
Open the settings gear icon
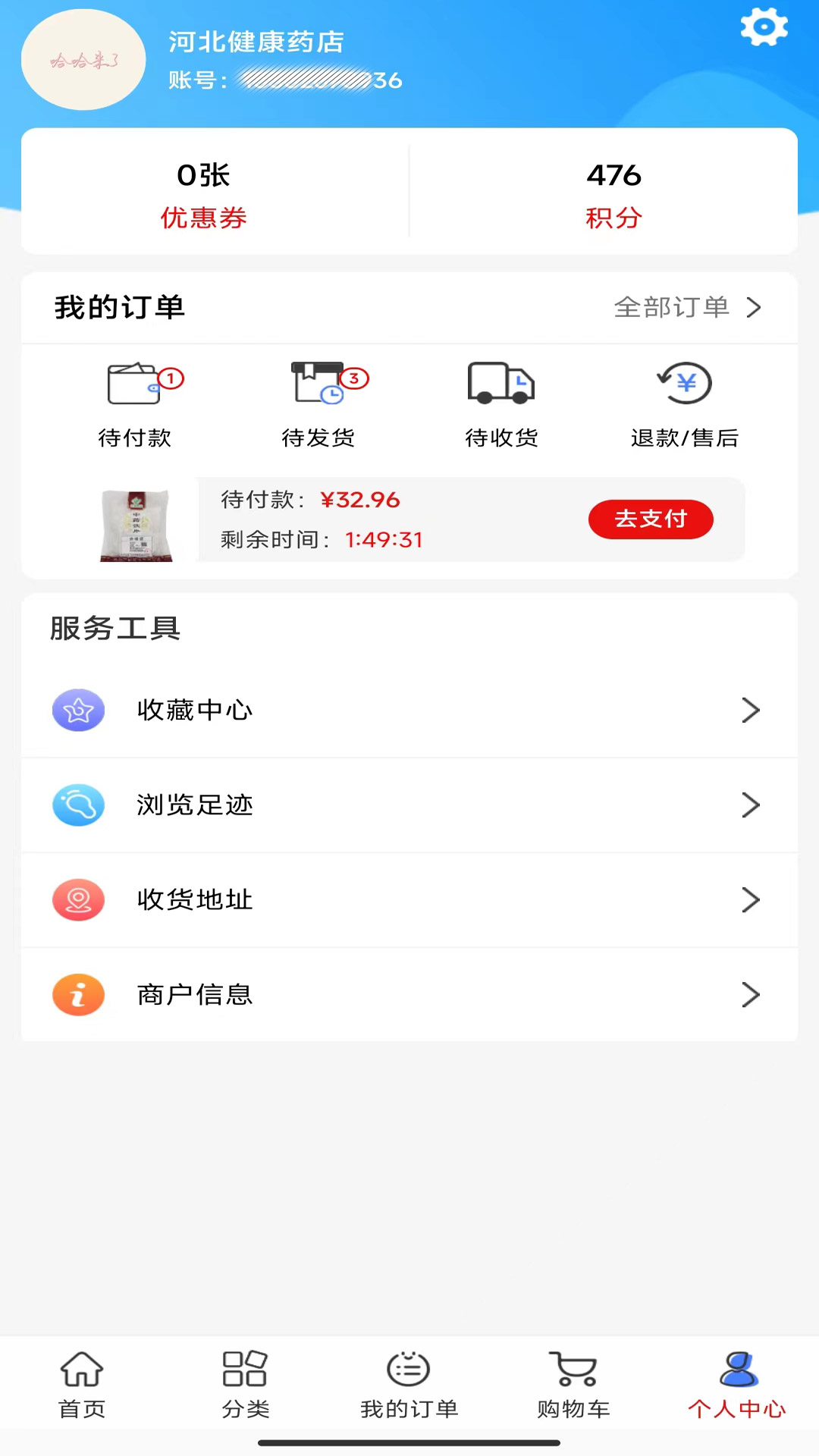click(764, 27)
